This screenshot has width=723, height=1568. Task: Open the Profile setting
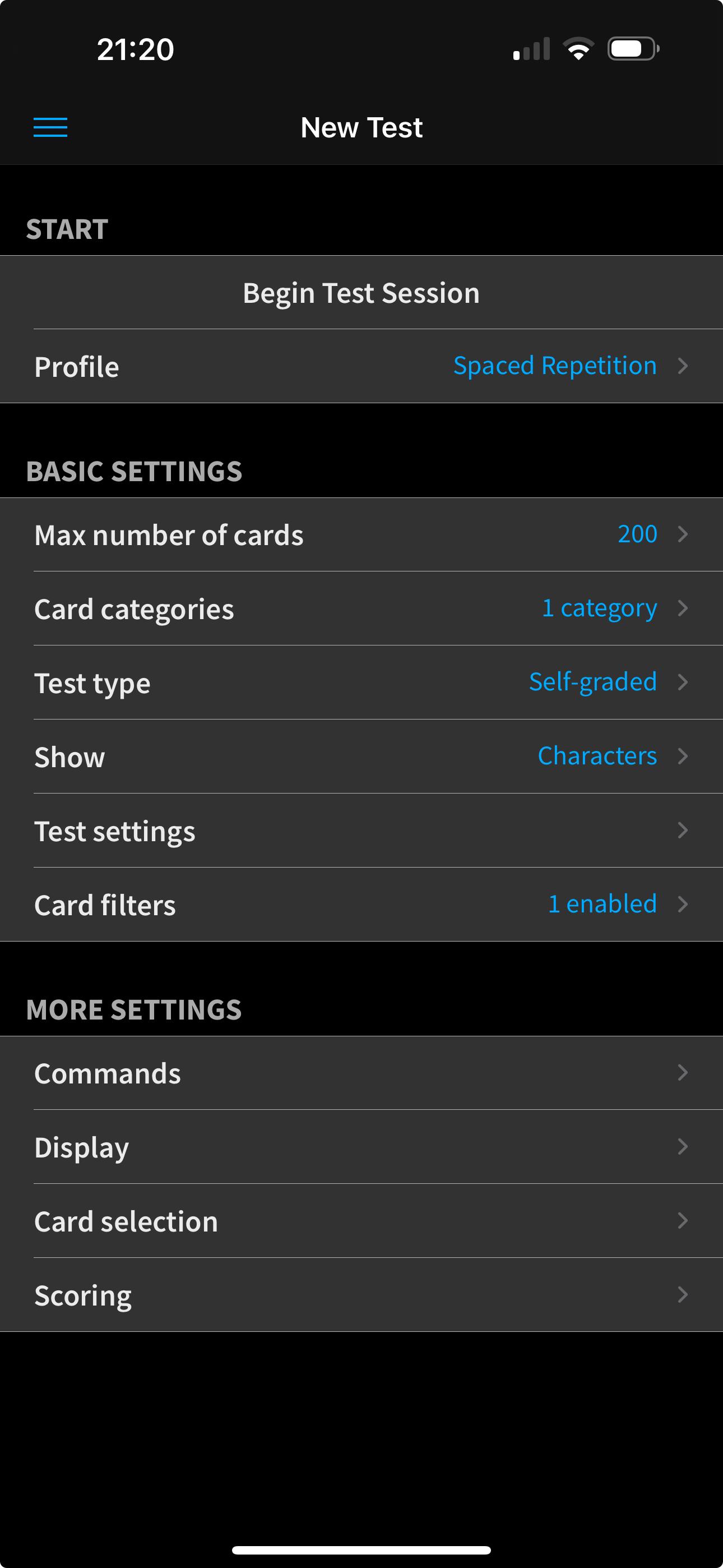point(361,366)
